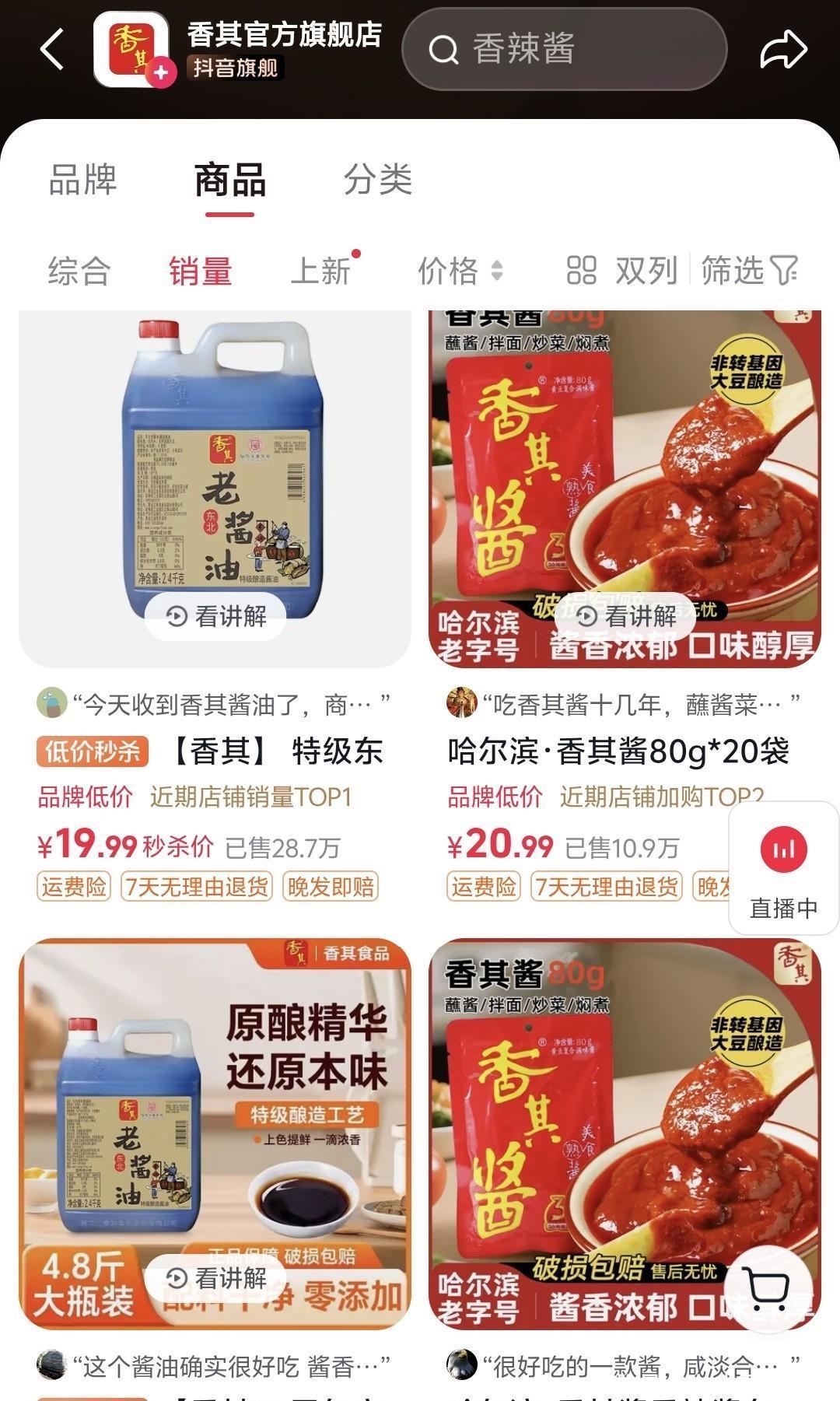Viewport: 840px width, 1401px height.
Task: Select the 商品 tab
Action: pos(230,180)
